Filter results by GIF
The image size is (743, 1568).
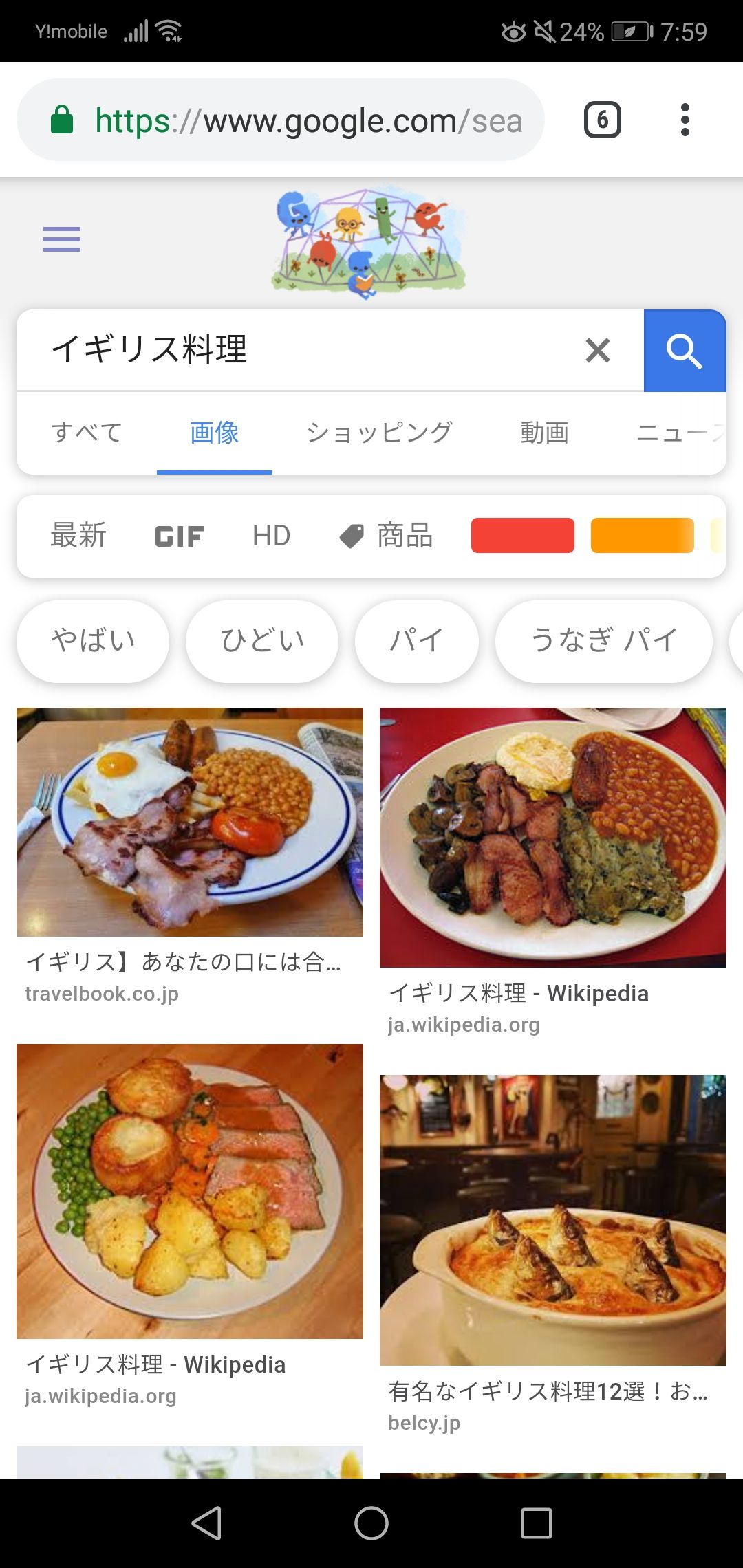point(179,536)
